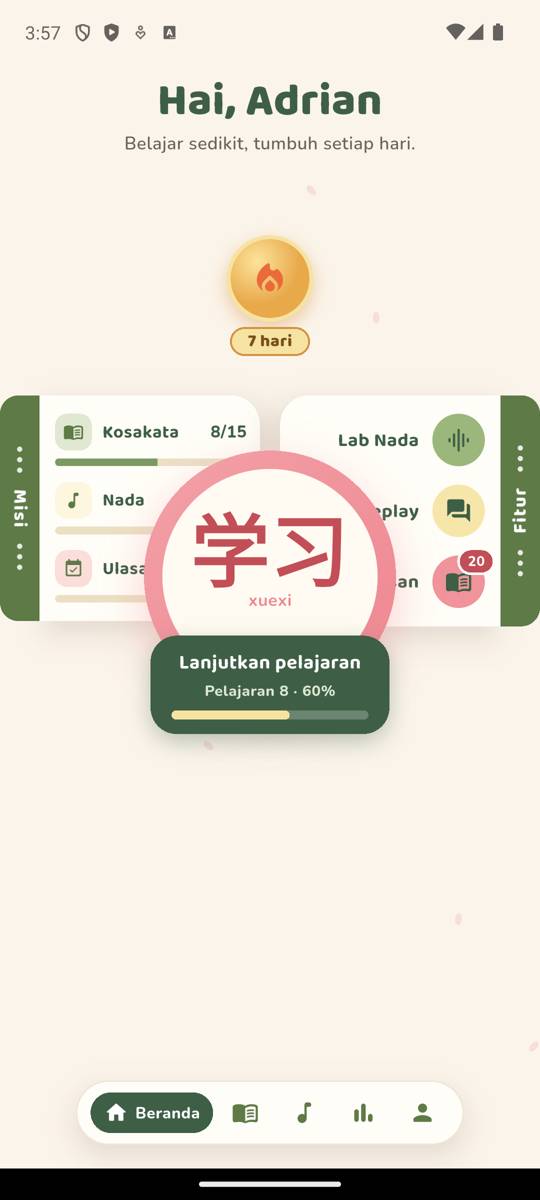Continue Pelajaran 8 via Lanjutkan pelajaran
Image resolution: width=540 pixels, height=1200 pixels.
click(x=270, y=685)
